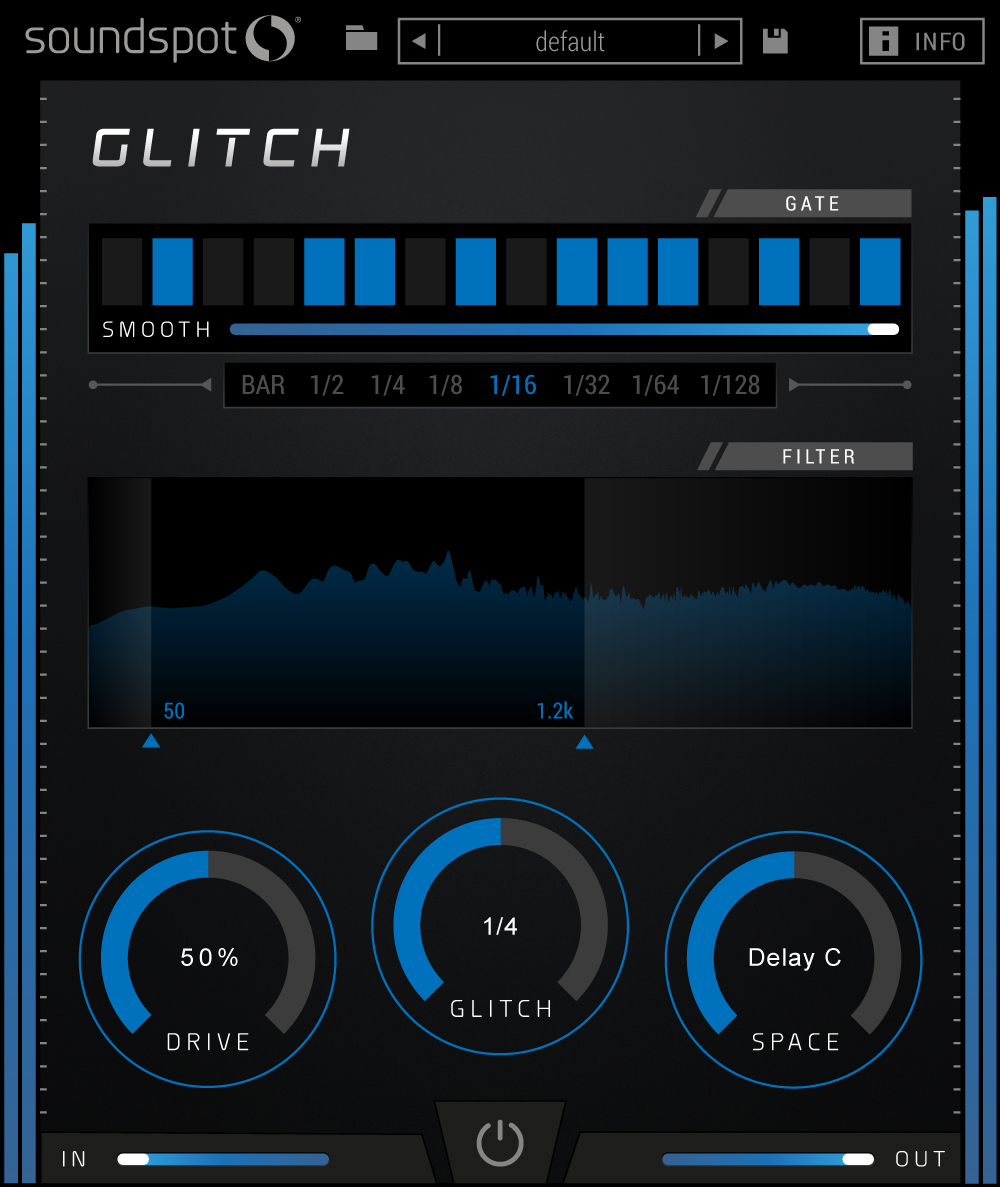Tap the DRIVE knob

tap(208, 958)
